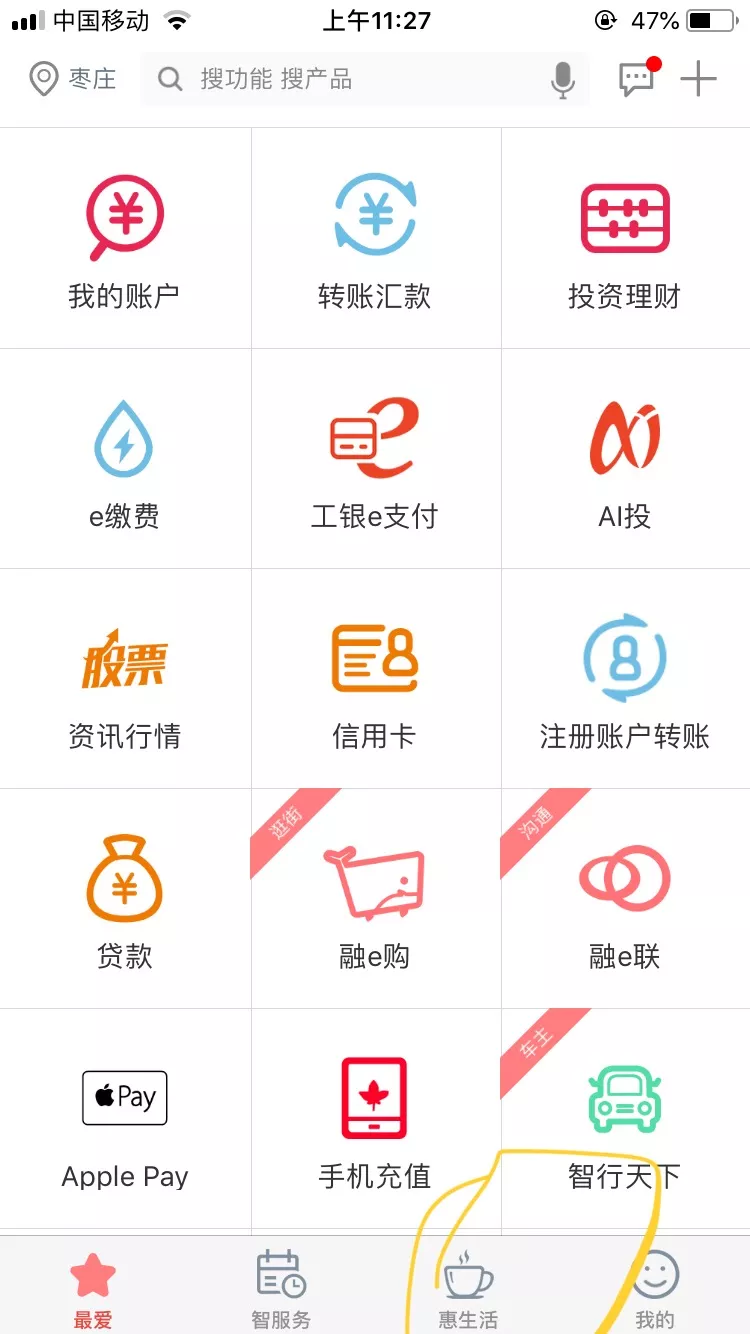Open 信用卡 credit card
This screenshot has width=750, height=1334.
point(375,678)
